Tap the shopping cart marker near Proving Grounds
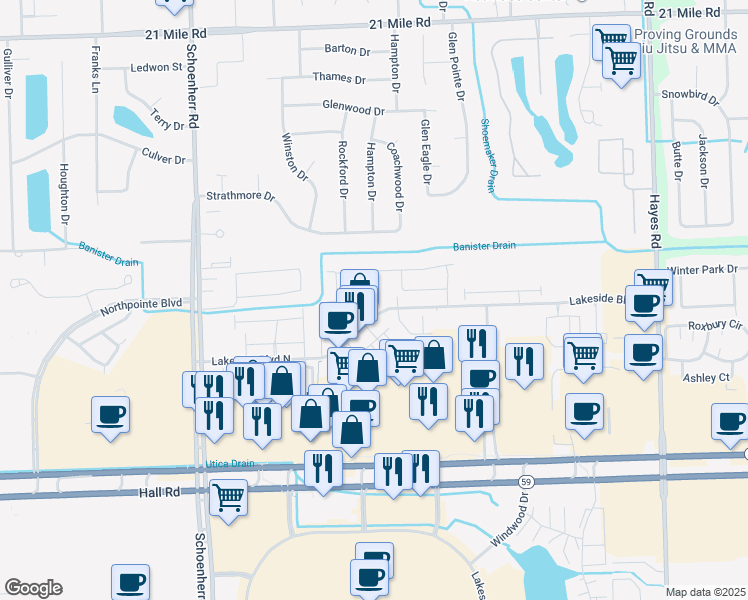This screenshot has height=600, width=748. pyautogui.click(x=621, y=64)
